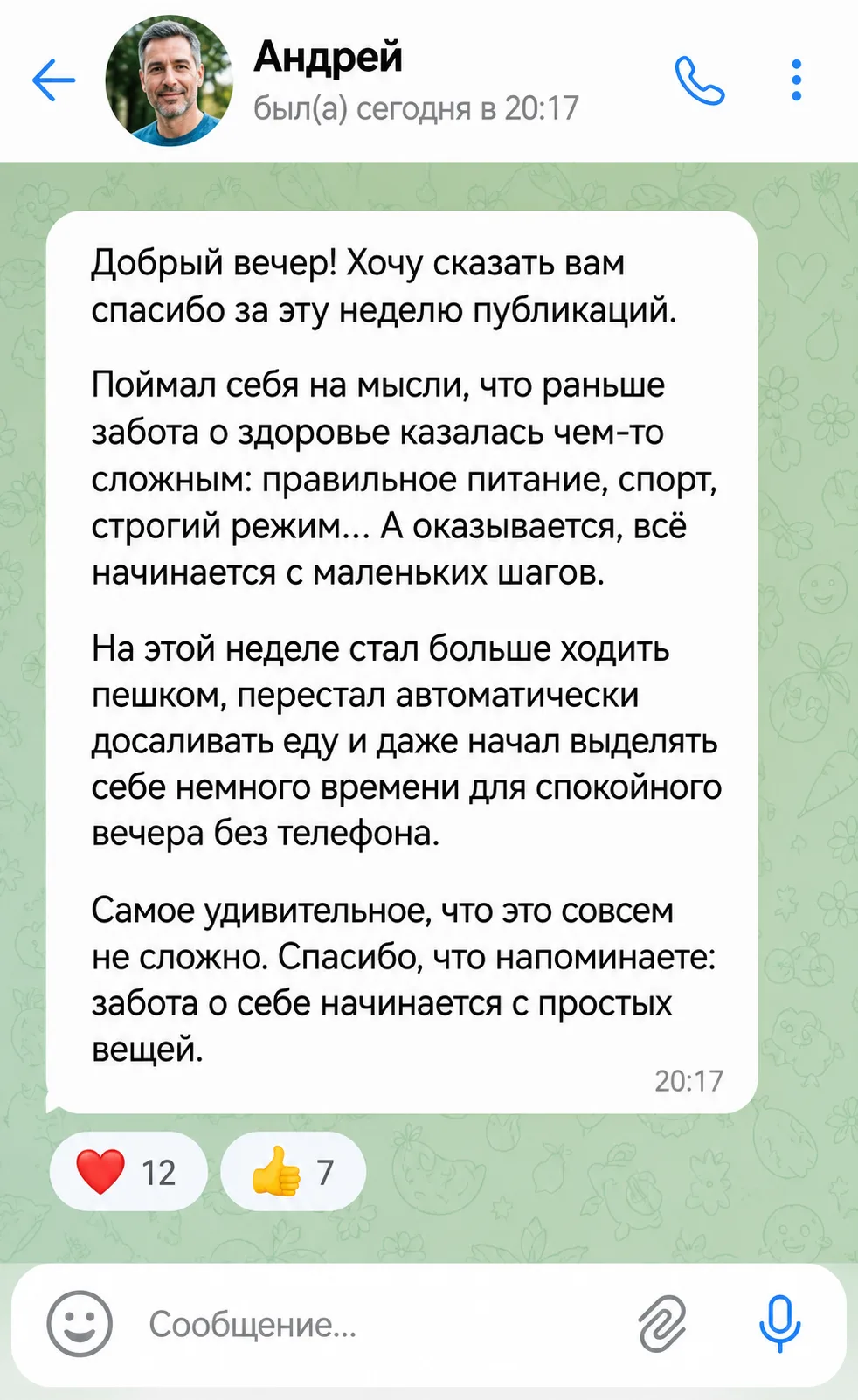Focus the Сообщение input field

376,1325
